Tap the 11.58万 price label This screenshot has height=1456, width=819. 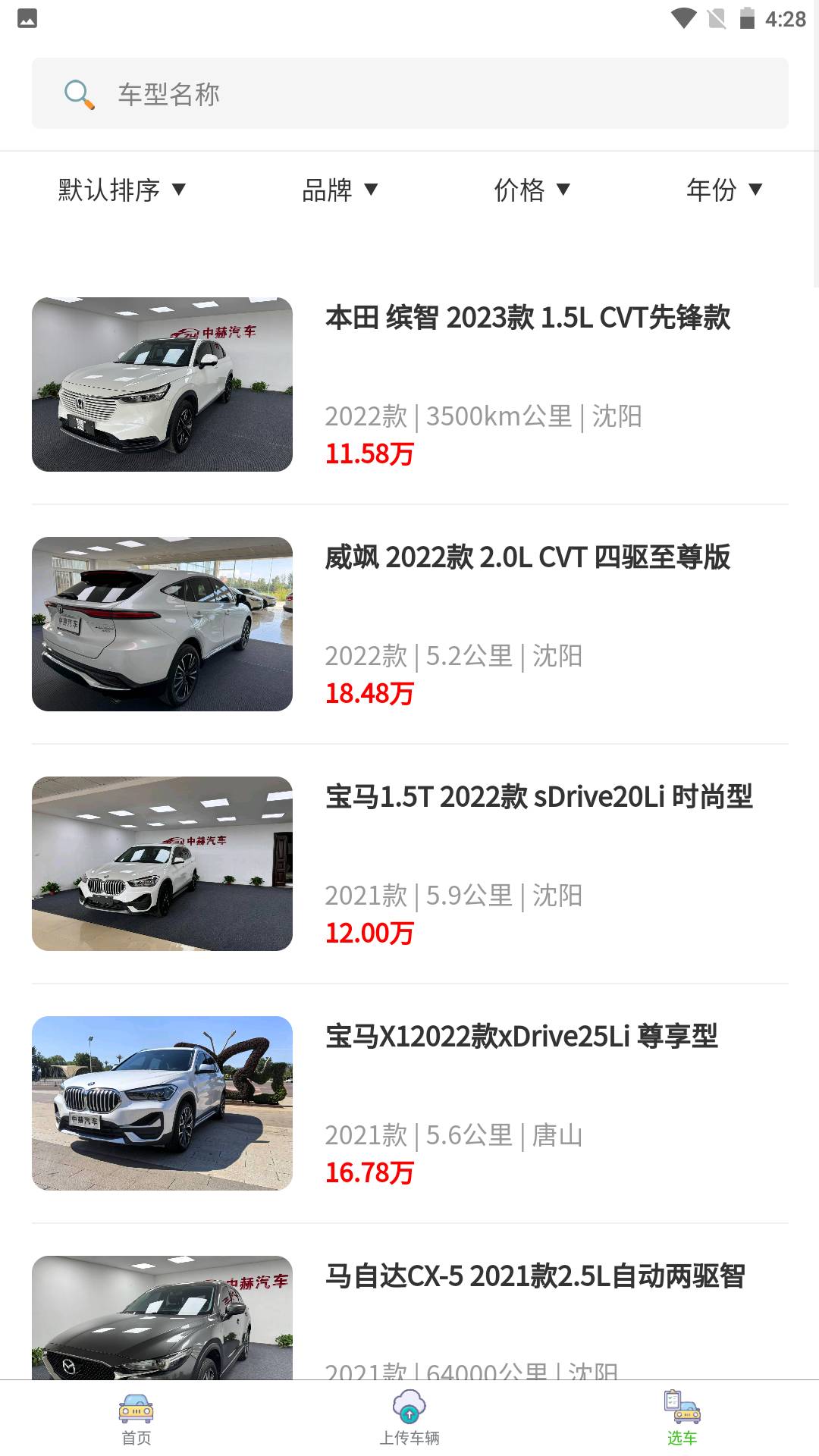(369, 455)
